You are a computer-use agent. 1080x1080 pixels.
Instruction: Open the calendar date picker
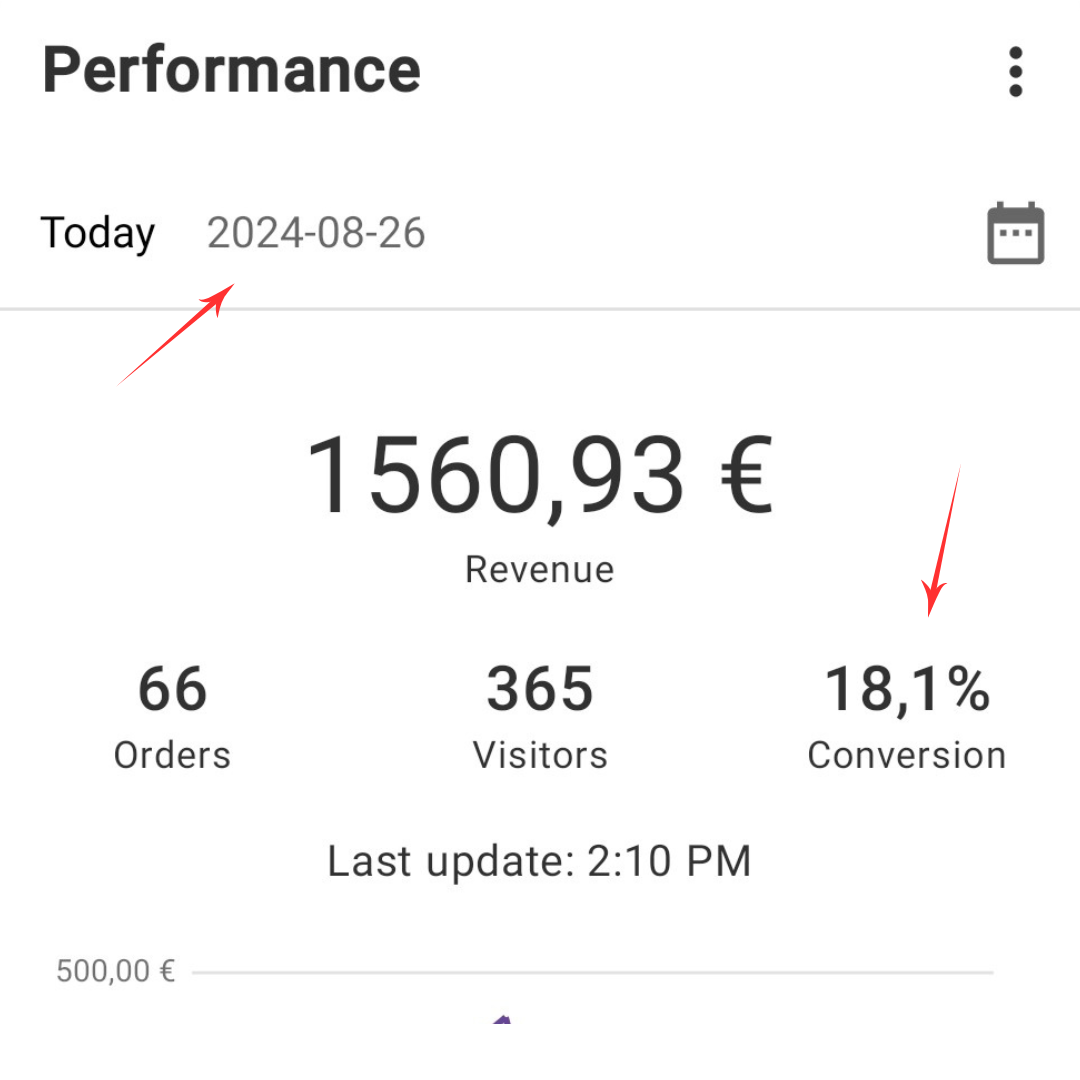click(1015, 234)
